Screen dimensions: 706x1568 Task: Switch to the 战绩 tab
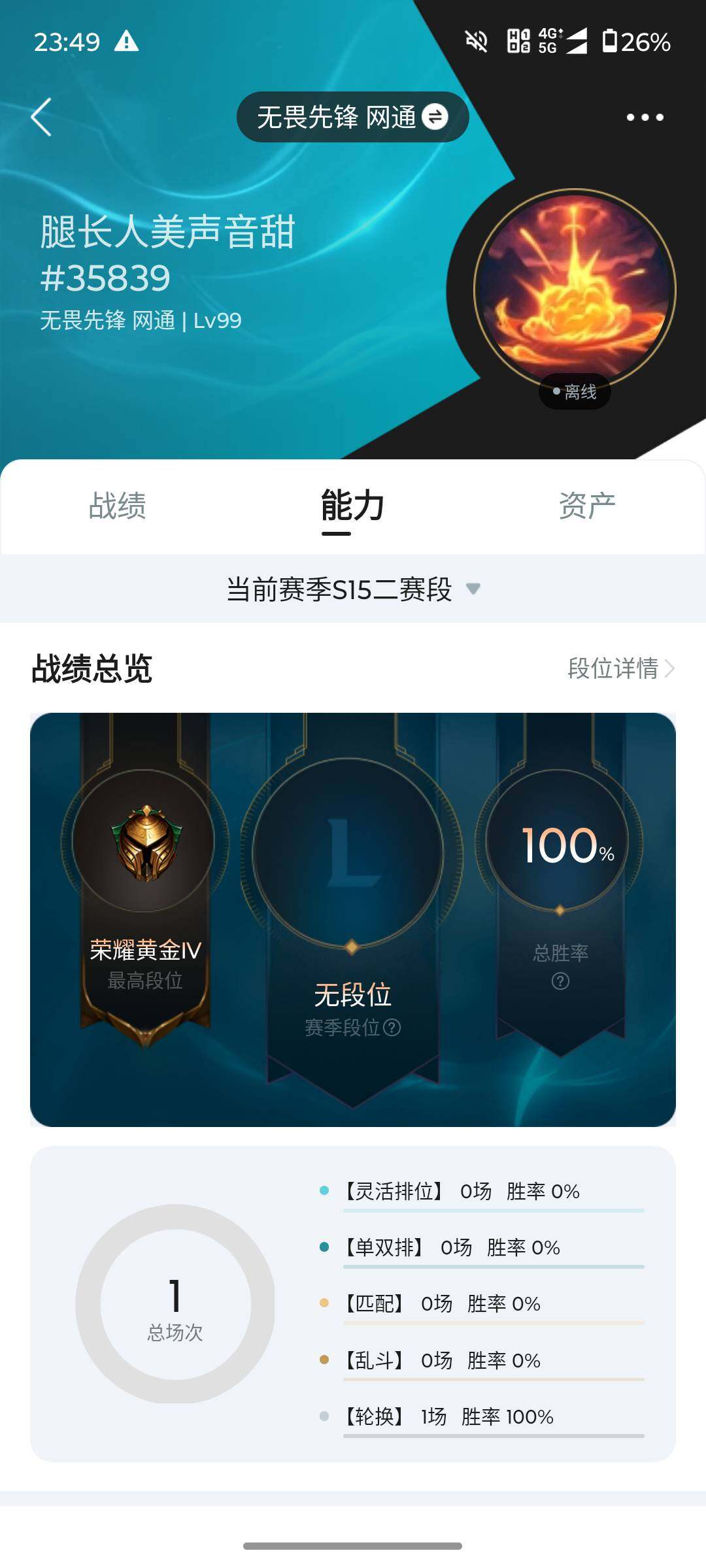click(118, 506)
